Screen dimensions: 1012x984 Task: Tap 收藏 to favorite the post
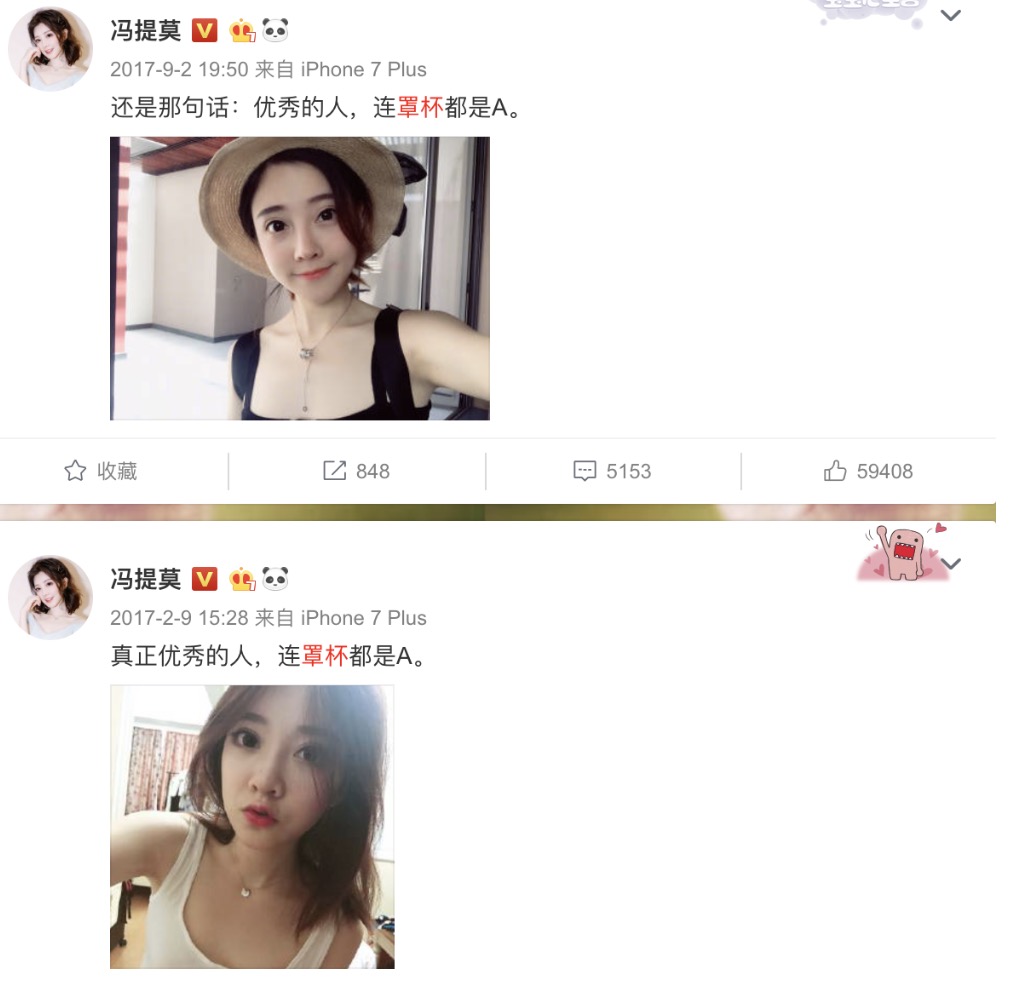click(101, 471)
